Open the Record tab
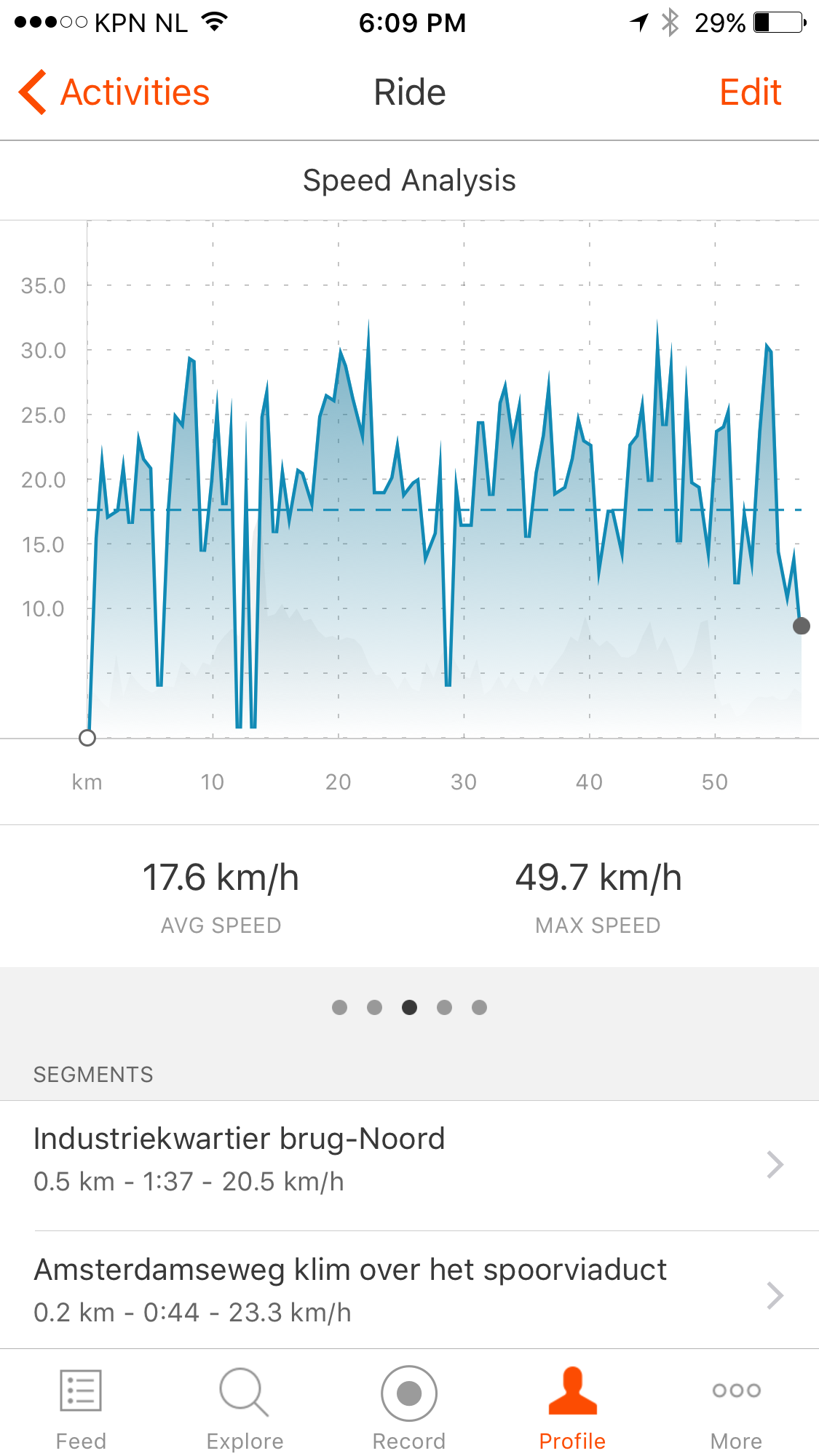The height and width of the screenshot is (1456, 819). [x=409, y=1408]
